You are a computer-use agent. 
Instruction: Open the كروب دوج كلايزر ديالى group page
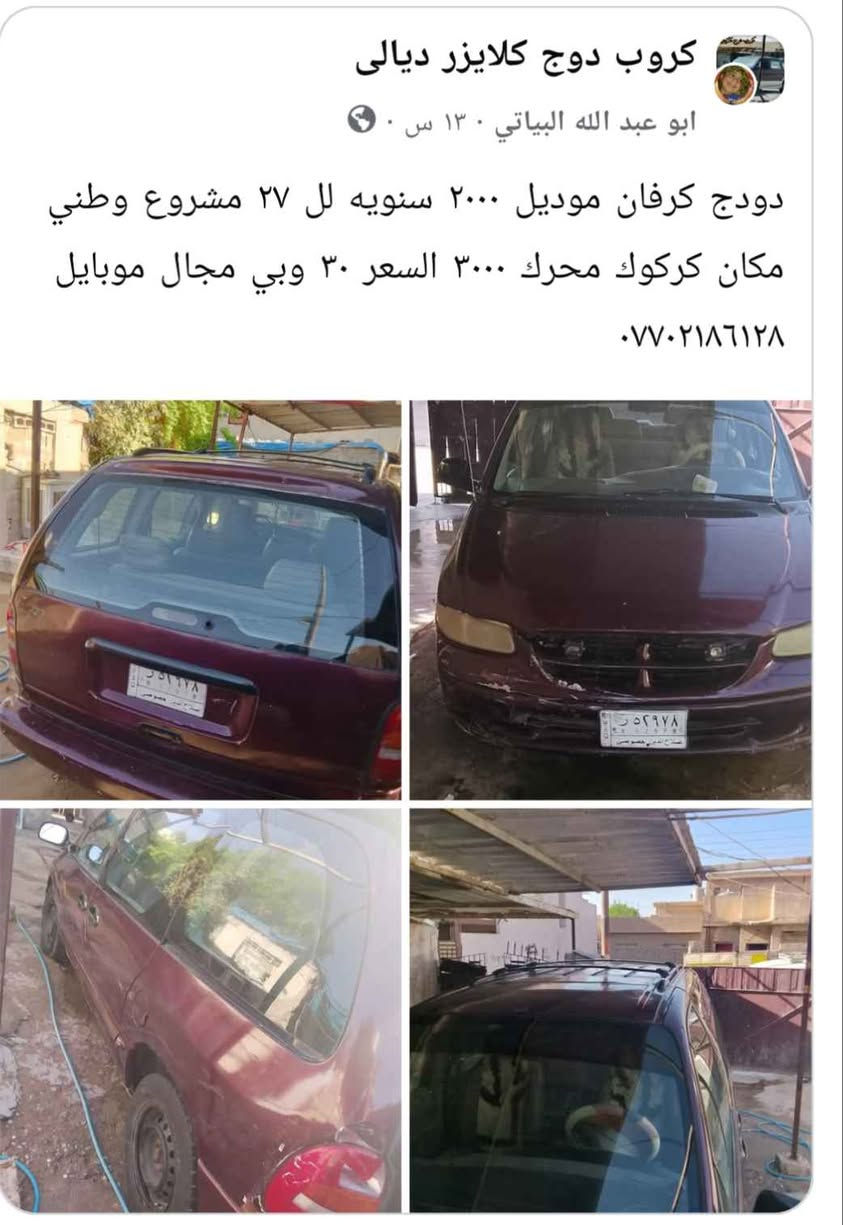point(526,58)
